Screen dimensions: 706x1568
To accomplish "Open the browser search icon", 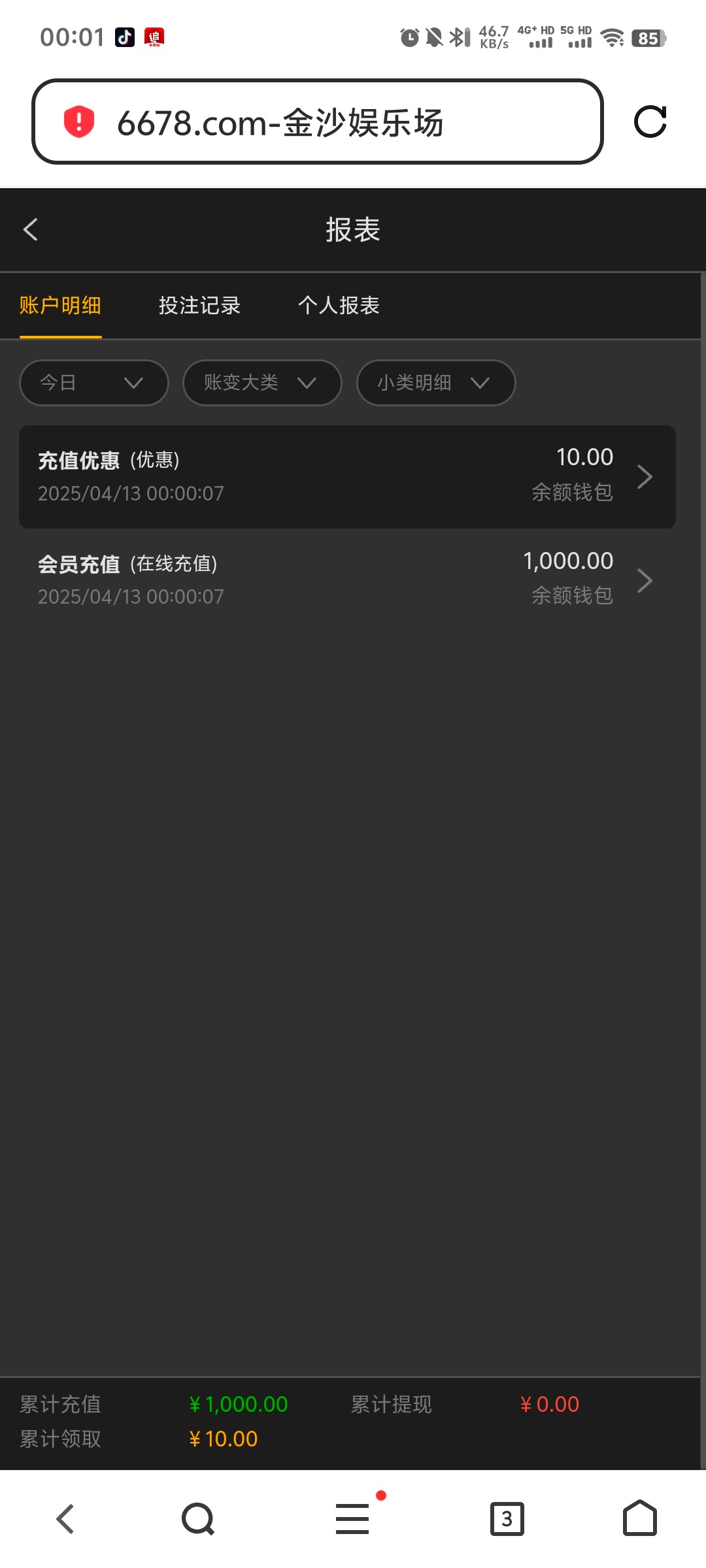I will 198,1518.
